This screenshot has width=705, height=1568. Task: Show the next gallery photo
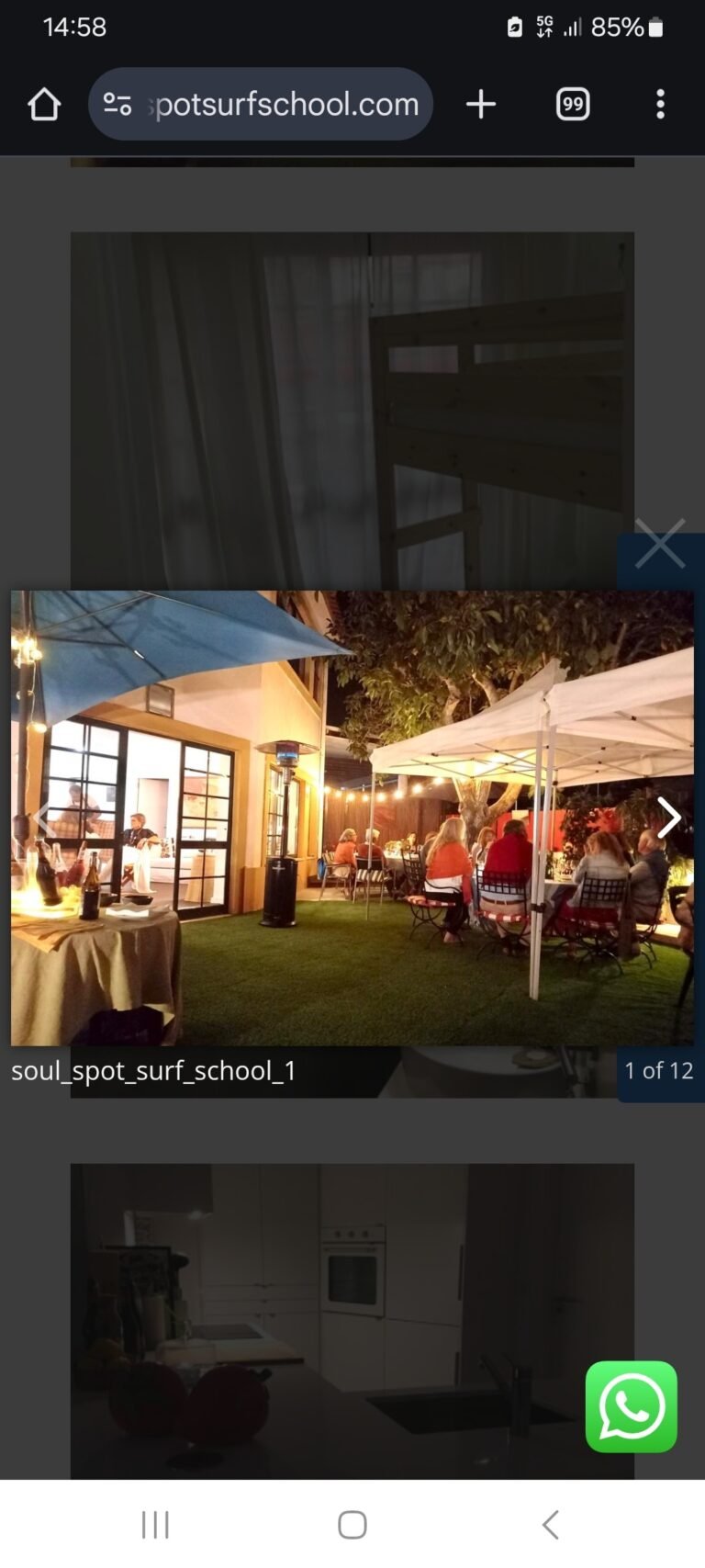668,817
